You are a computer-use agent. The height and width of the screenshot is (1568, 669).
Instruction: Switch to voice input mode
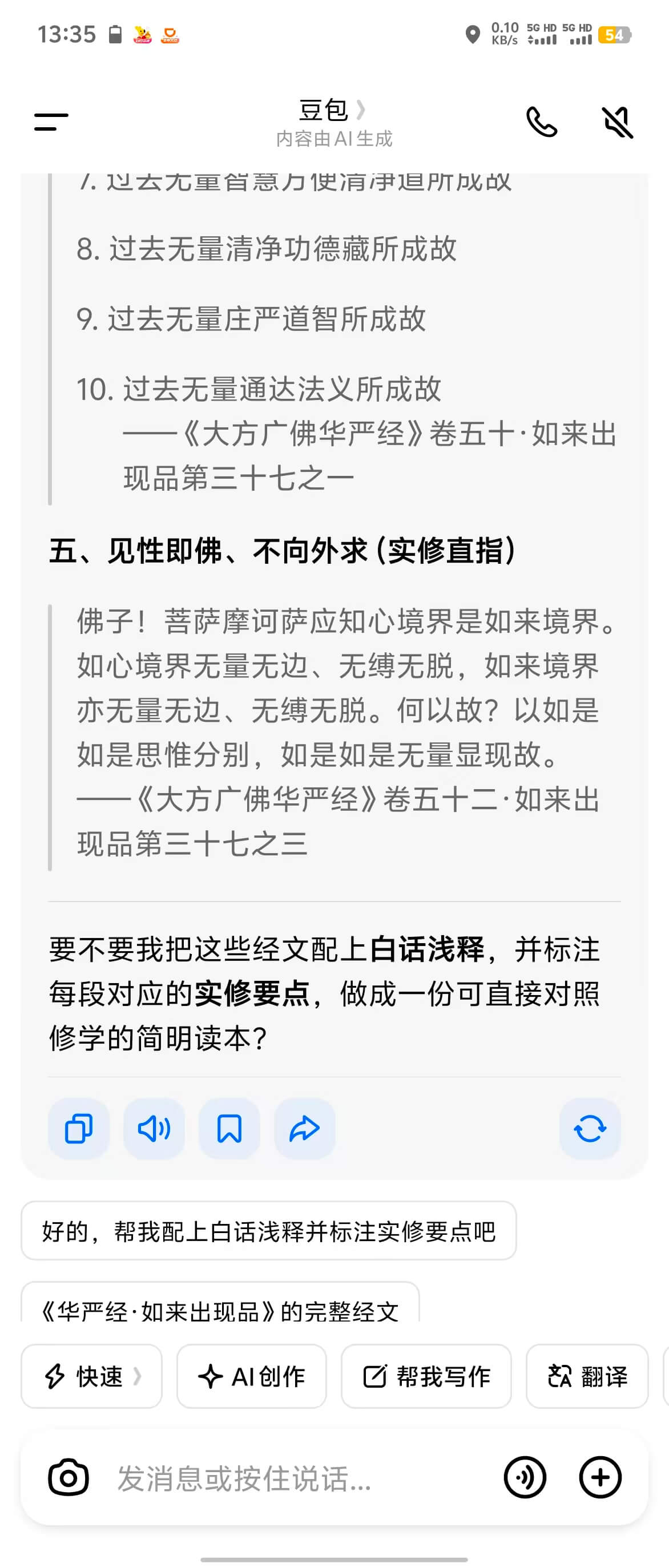(525, 1477)
